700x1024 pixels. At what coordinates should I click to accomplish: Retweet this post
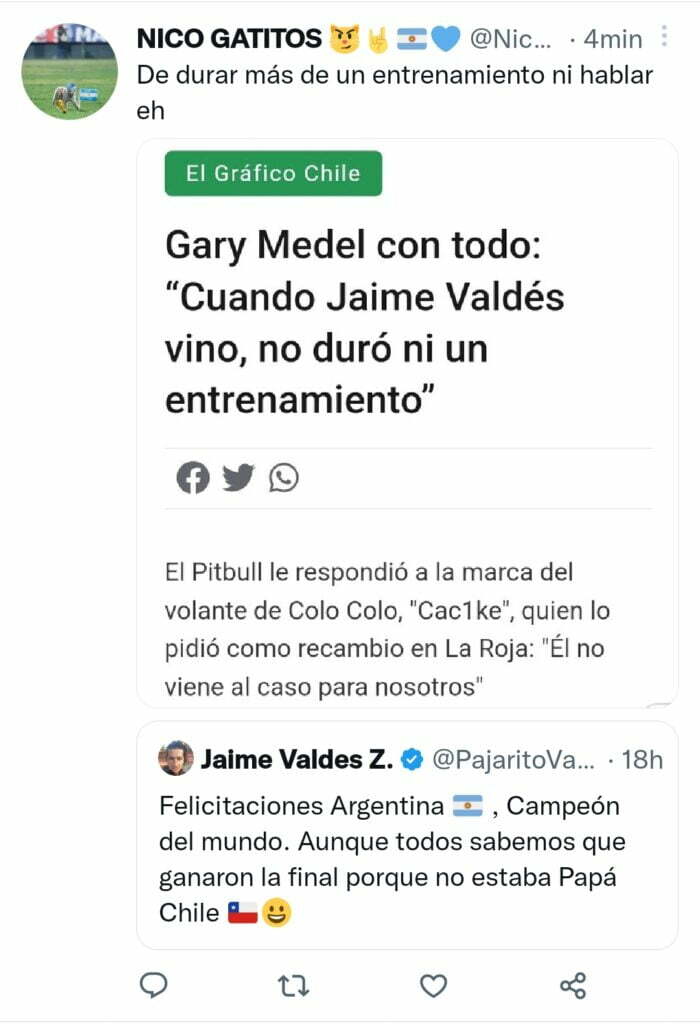pos(292,986)
